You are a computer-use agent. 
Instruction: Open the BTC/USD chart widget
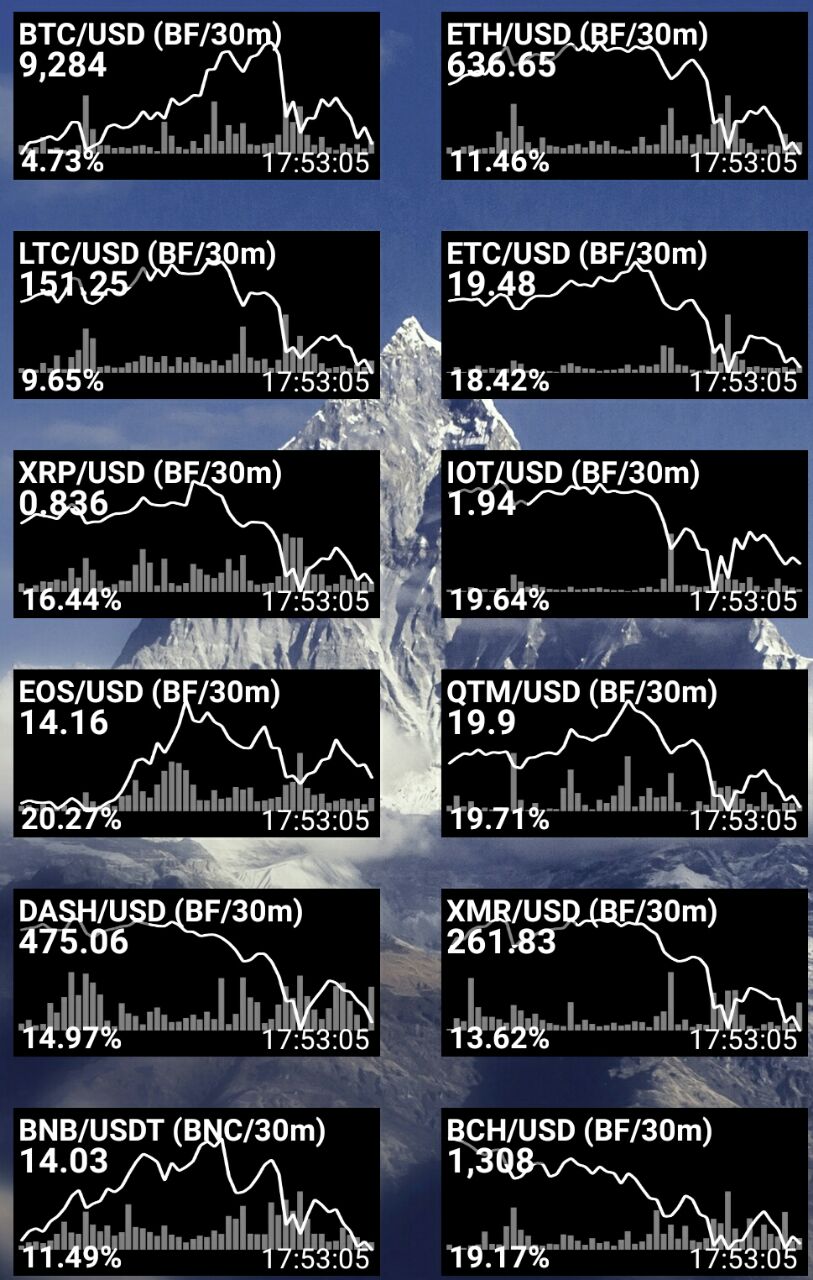197,96
